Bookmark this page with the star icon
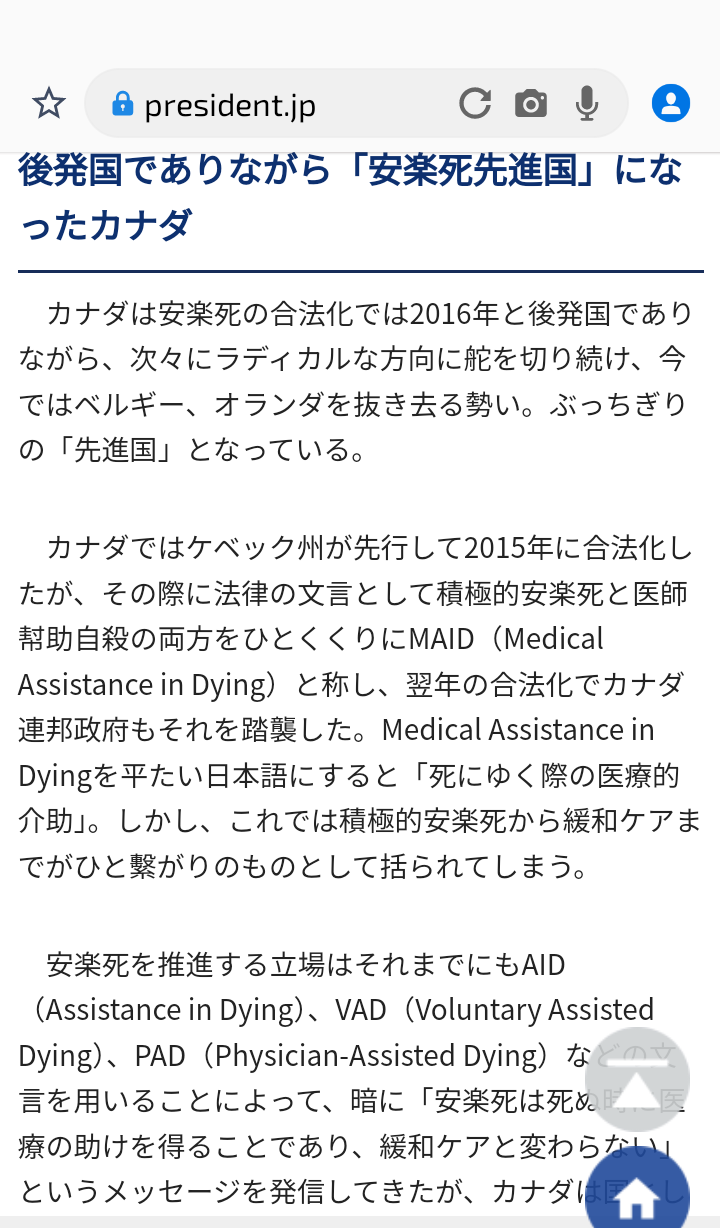 point(48,103)
